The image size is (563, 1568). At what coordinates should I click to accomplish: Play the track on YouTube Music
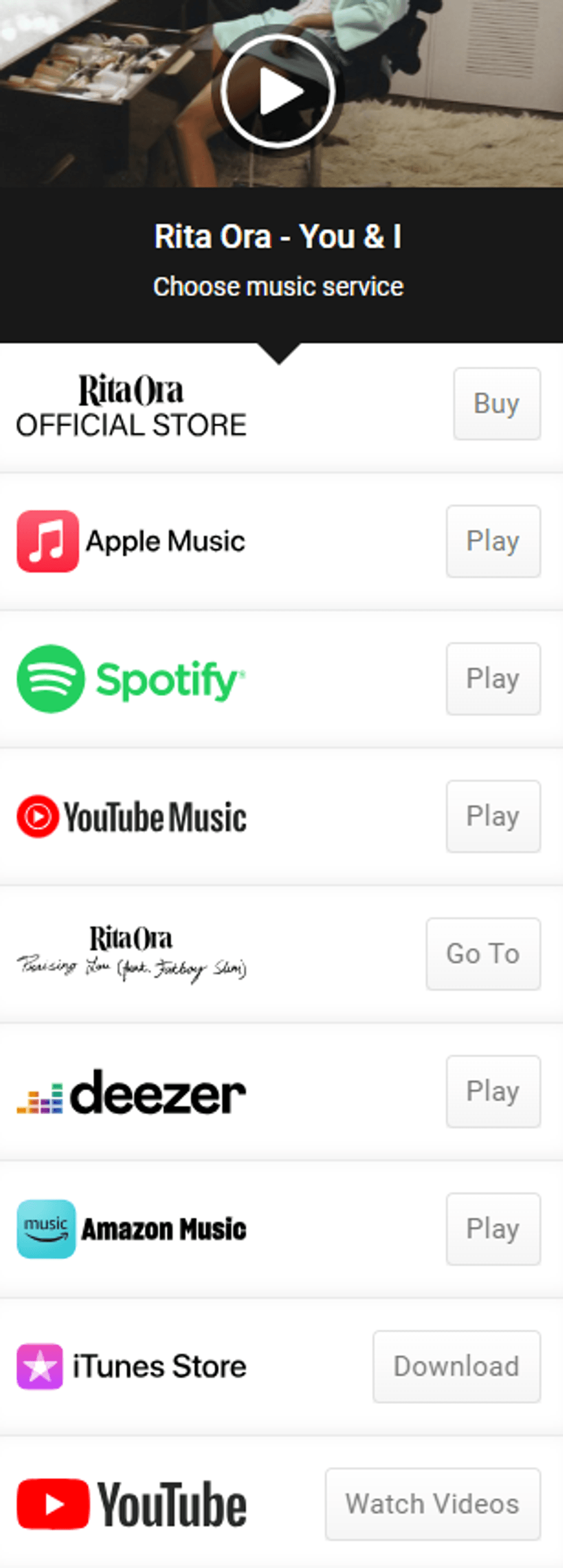(493, 816)
